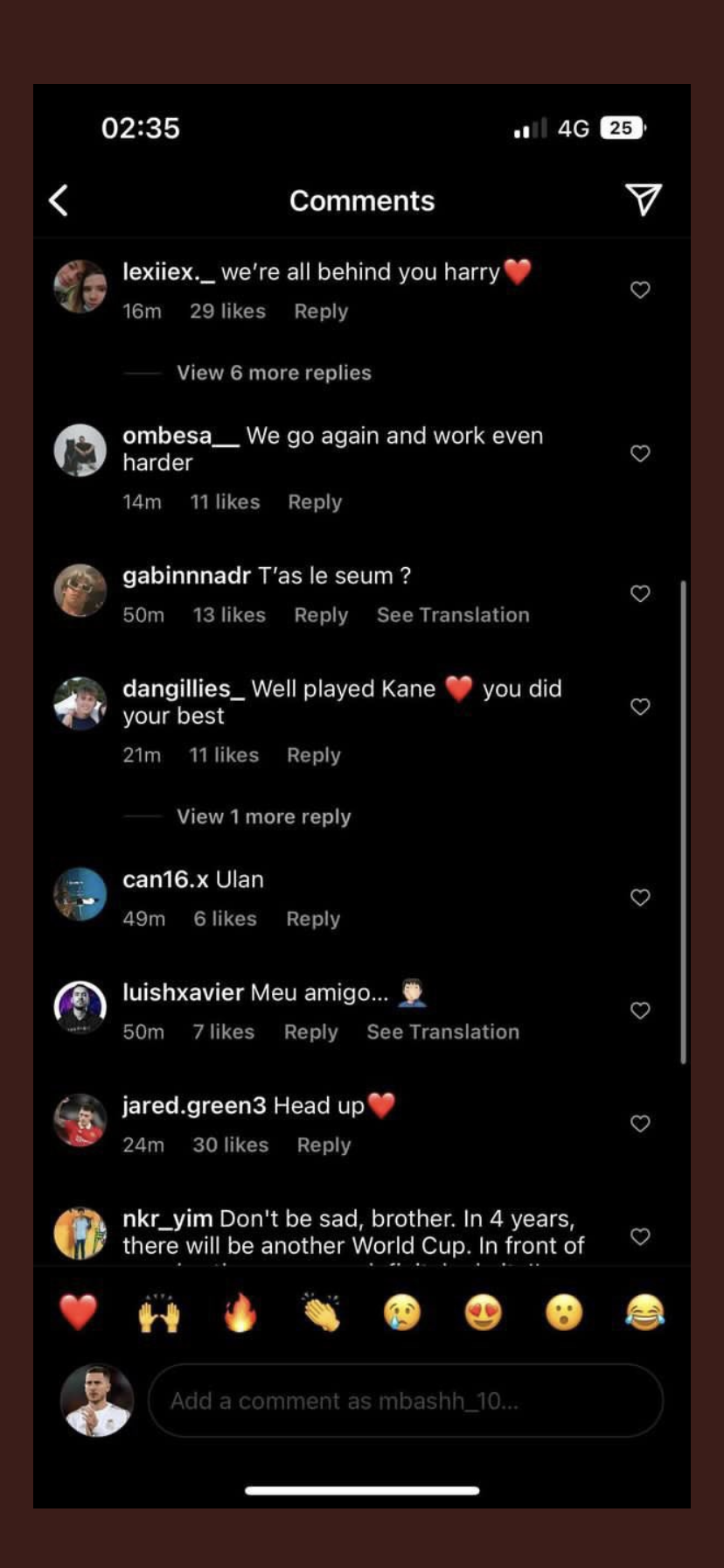This screenshot has width=724, height=1568.
Task: Like the dangillies_ comment
Action: point(640,706)
